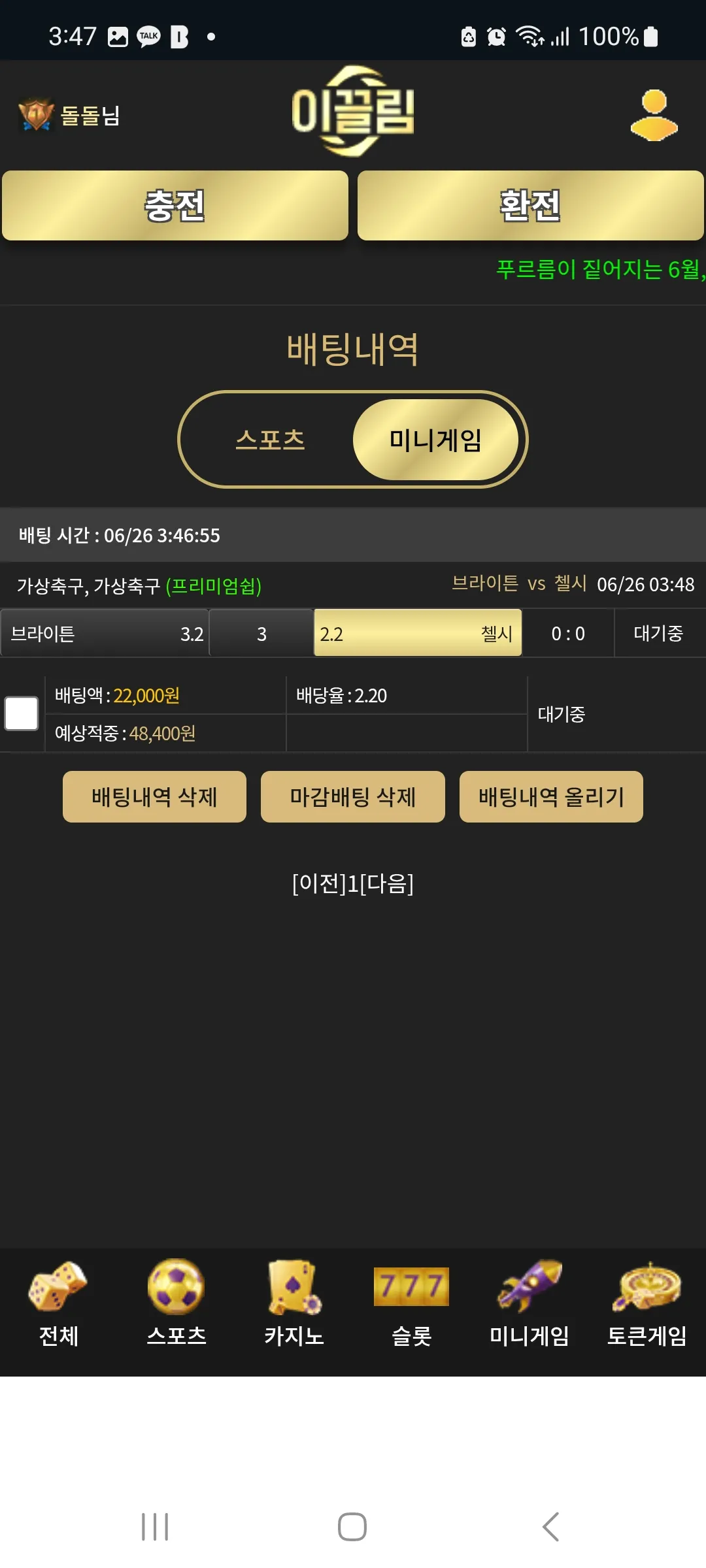706x1568 pixels.
Task: Tap the 환전 withdraw button
Action: (x=530, y=206)
